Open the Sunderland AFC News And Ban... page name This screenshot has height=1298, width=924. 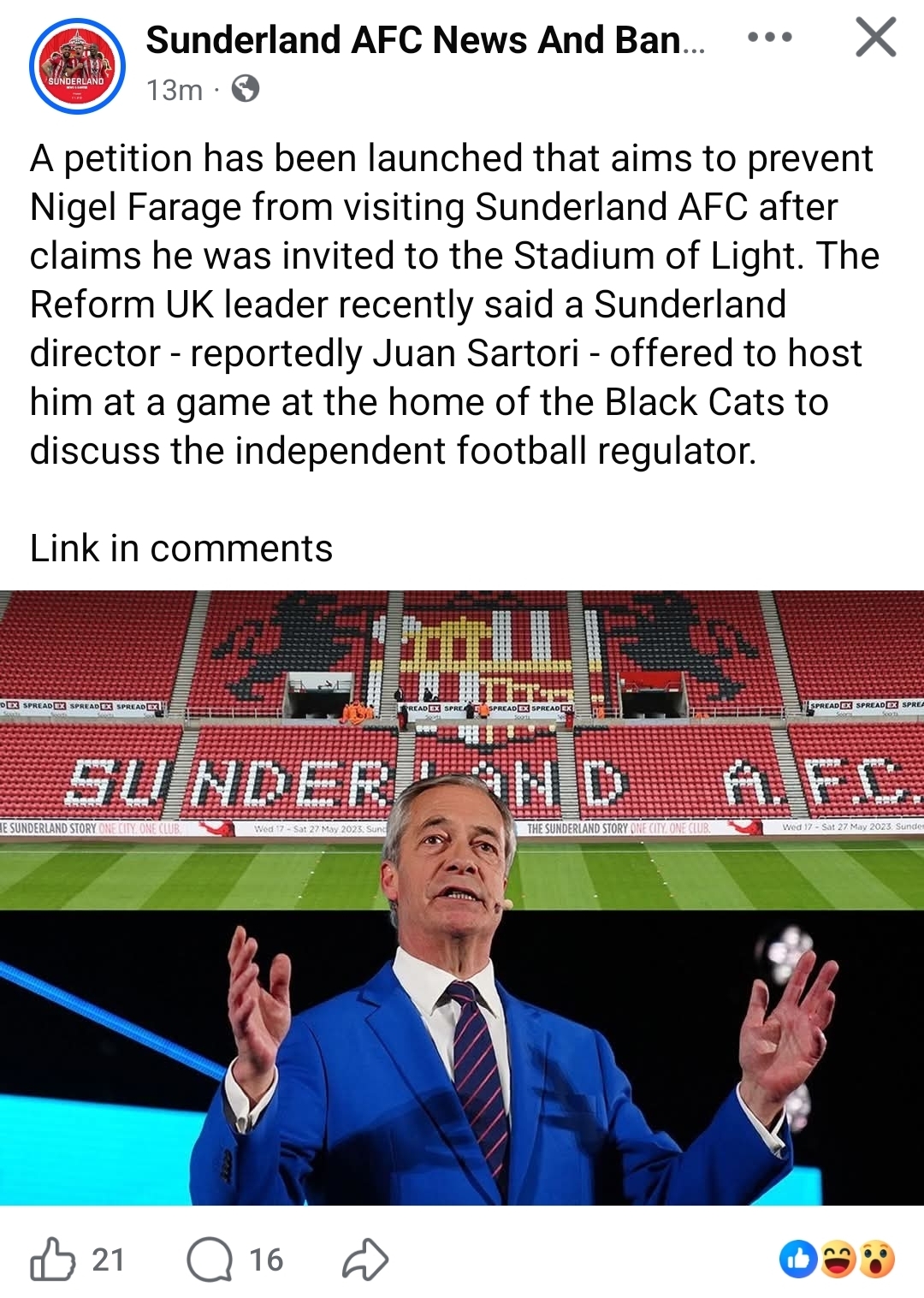[x=425, y=40]
